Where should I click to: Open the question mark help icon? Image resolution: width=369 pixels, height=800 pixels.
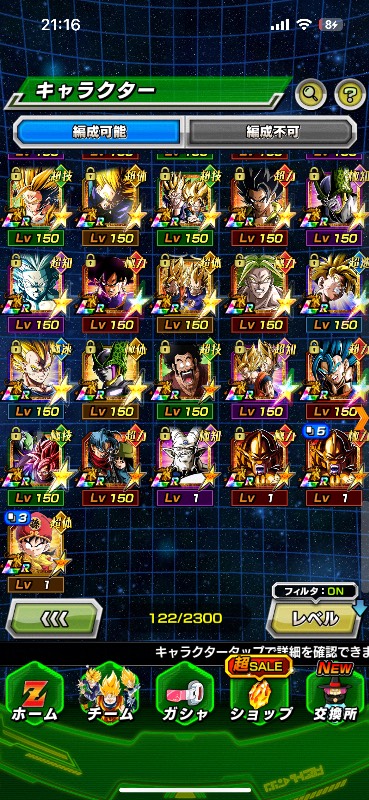[351, 93]
